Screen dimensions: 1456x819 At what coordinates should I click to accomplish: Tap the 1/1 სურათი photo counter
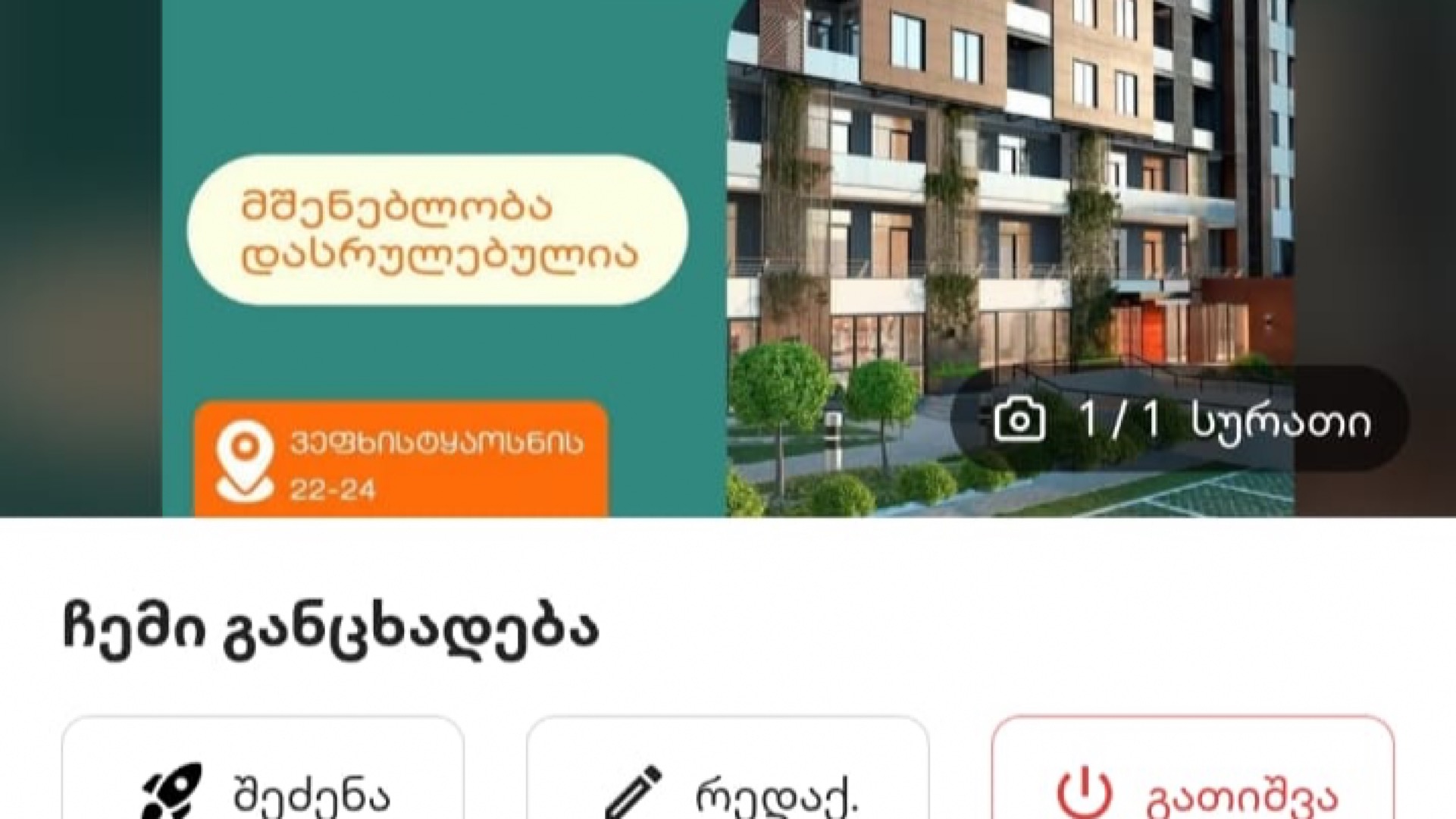1179,419
